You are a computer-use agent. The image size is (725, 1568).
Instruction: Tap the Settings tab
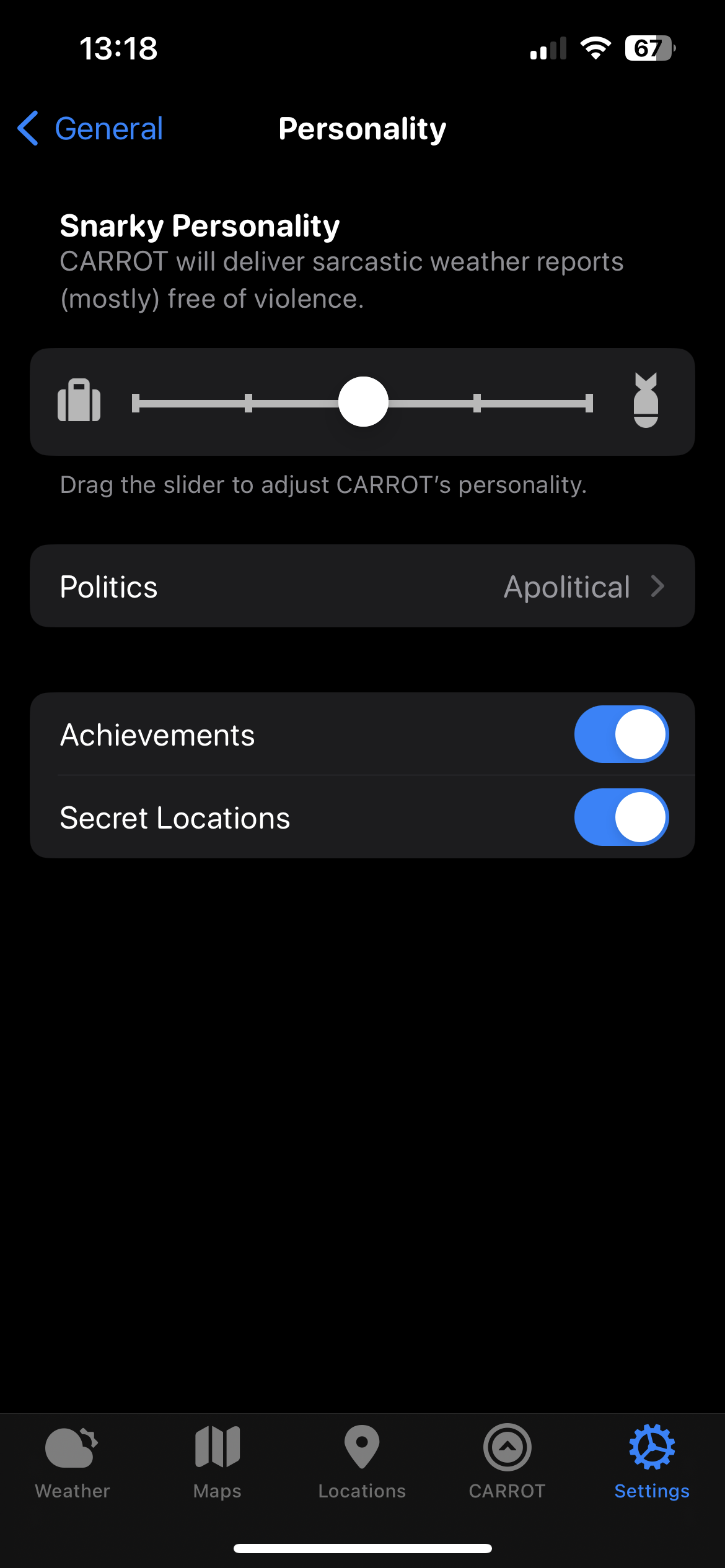pos(652,1461)
